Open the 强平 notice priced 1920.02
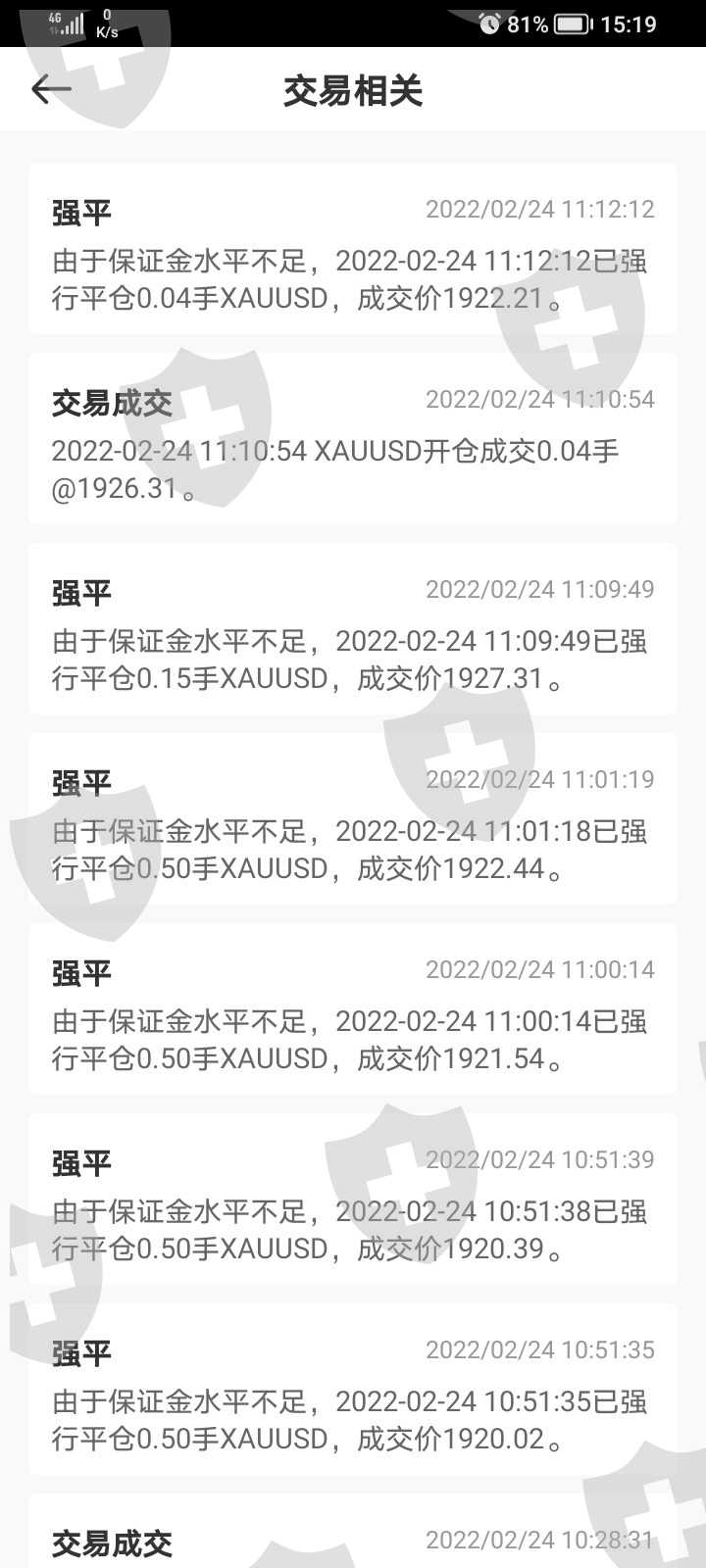 pos(353,1390)
